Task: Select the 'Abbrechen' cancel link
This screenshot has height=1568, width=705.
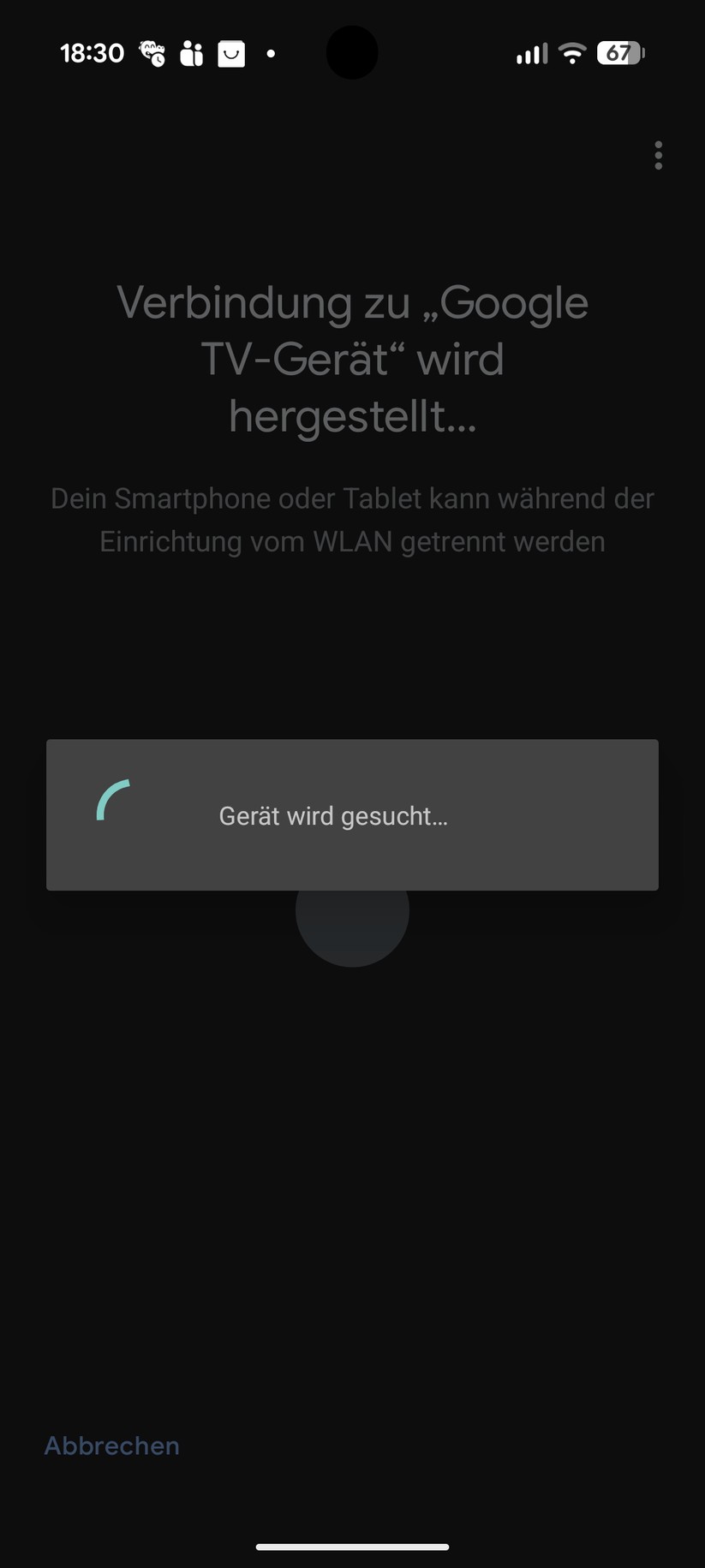Action: click(111, 1446)
